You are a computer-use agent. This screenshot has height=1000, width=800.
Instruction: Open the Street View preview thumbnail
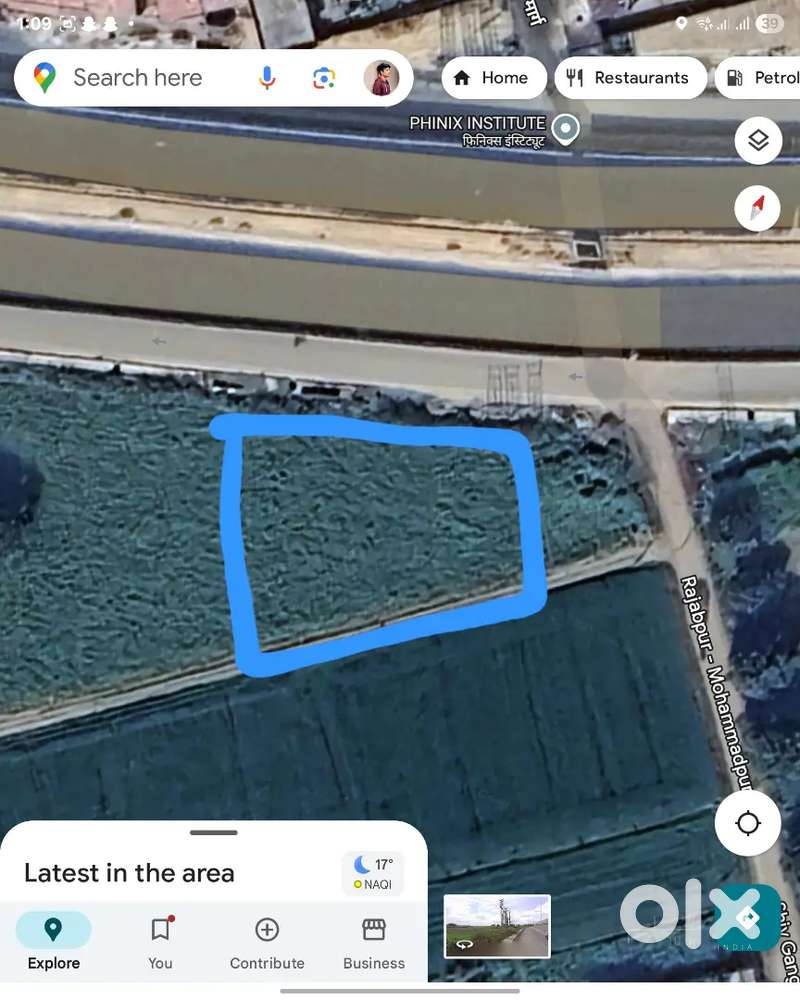(x=497, y=928)
